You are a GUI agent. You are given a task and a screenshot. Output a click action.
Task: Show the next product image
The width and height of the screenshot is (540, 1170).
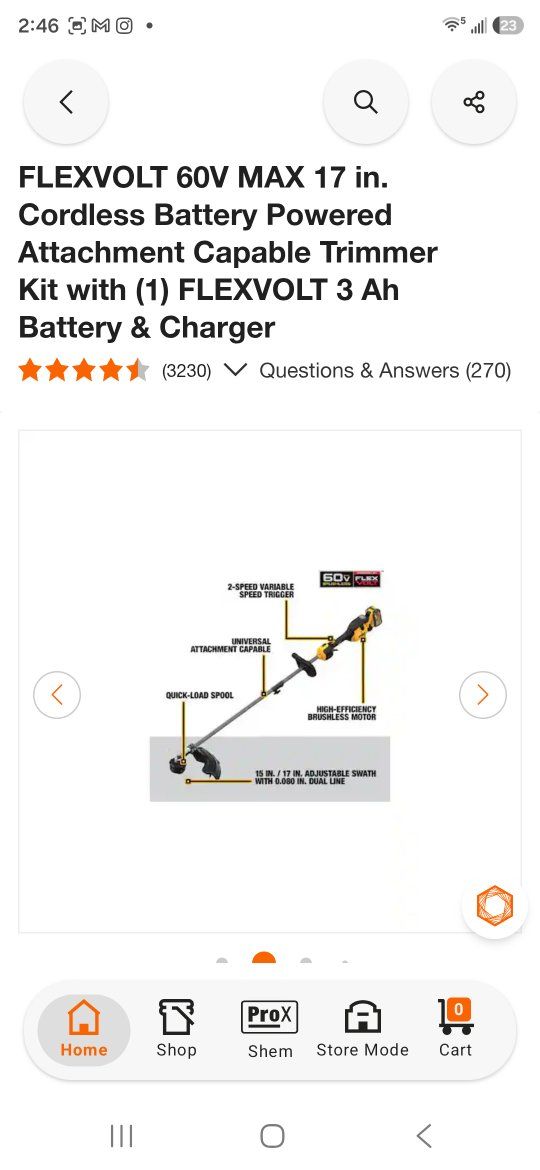(483, 695)
